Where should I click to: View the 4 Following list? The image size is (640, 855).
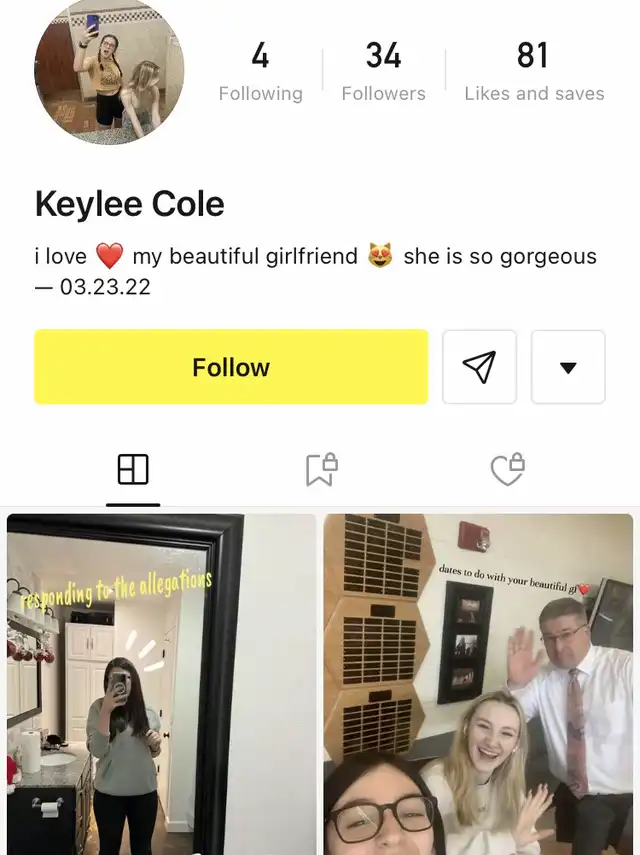click(260, 71)
